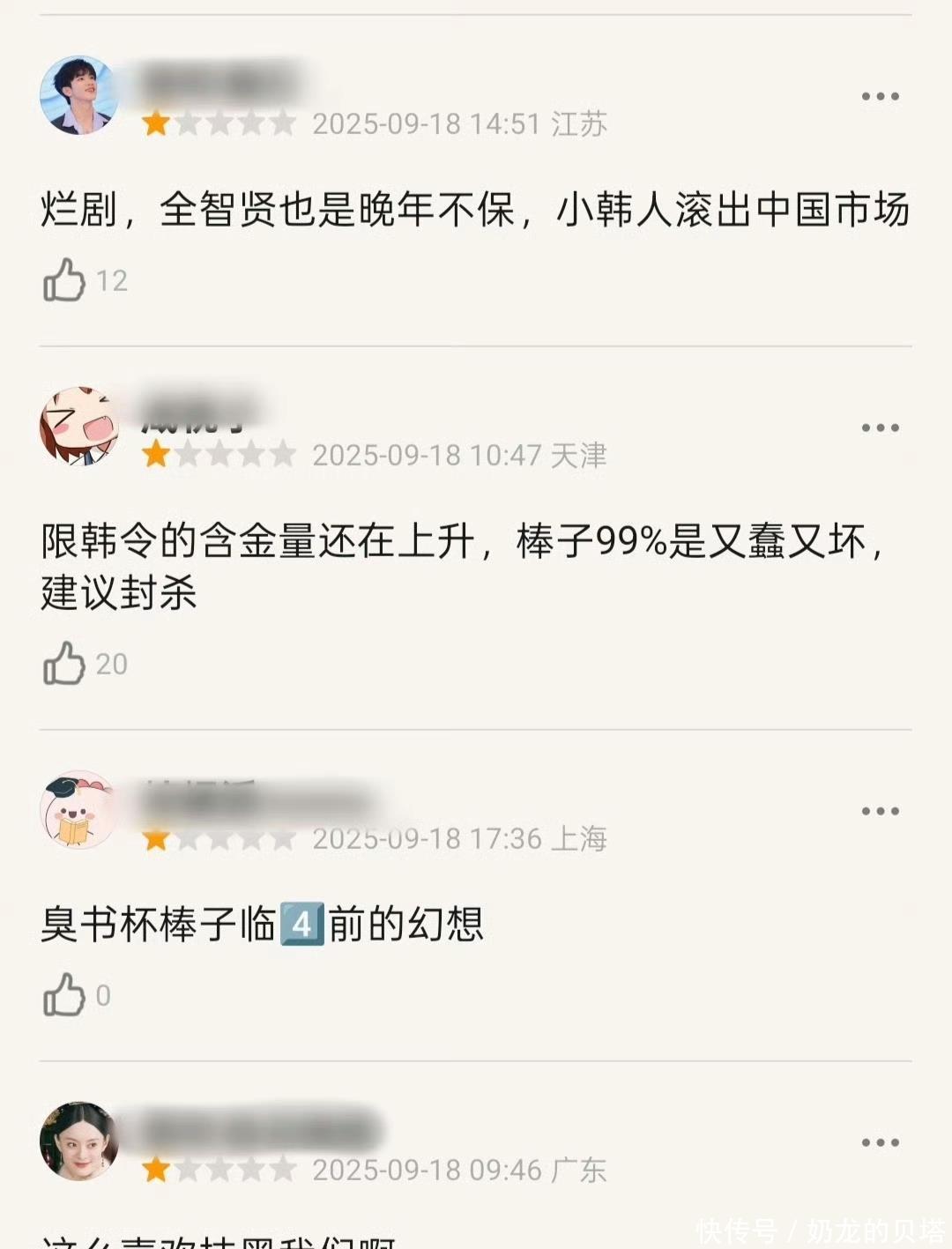Open the overflow menu on the 江苏 review
Viewport: 952px width, 1249px height.
(880, 96)
